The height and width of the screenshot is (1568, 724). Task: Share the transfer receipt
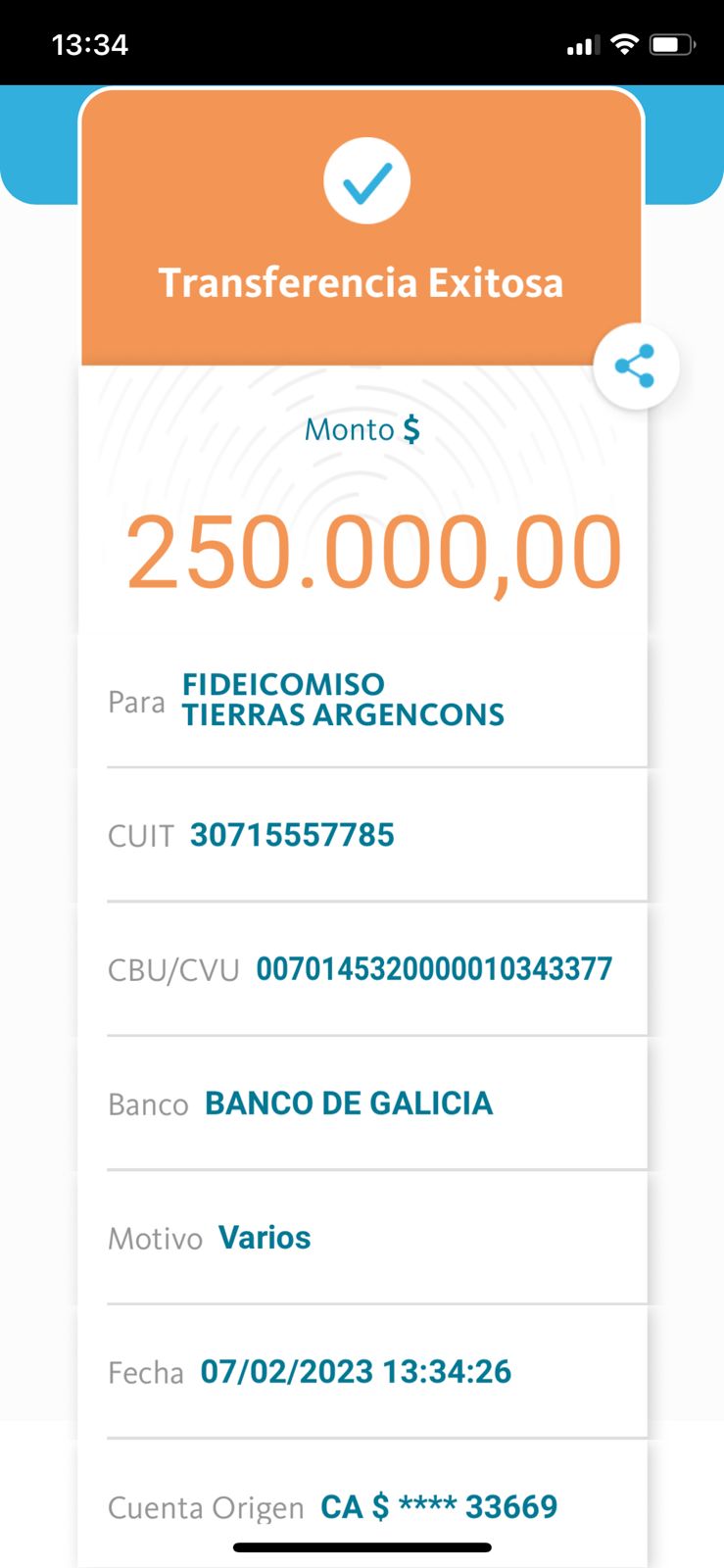pyautogui.click(x=636, y=366)
